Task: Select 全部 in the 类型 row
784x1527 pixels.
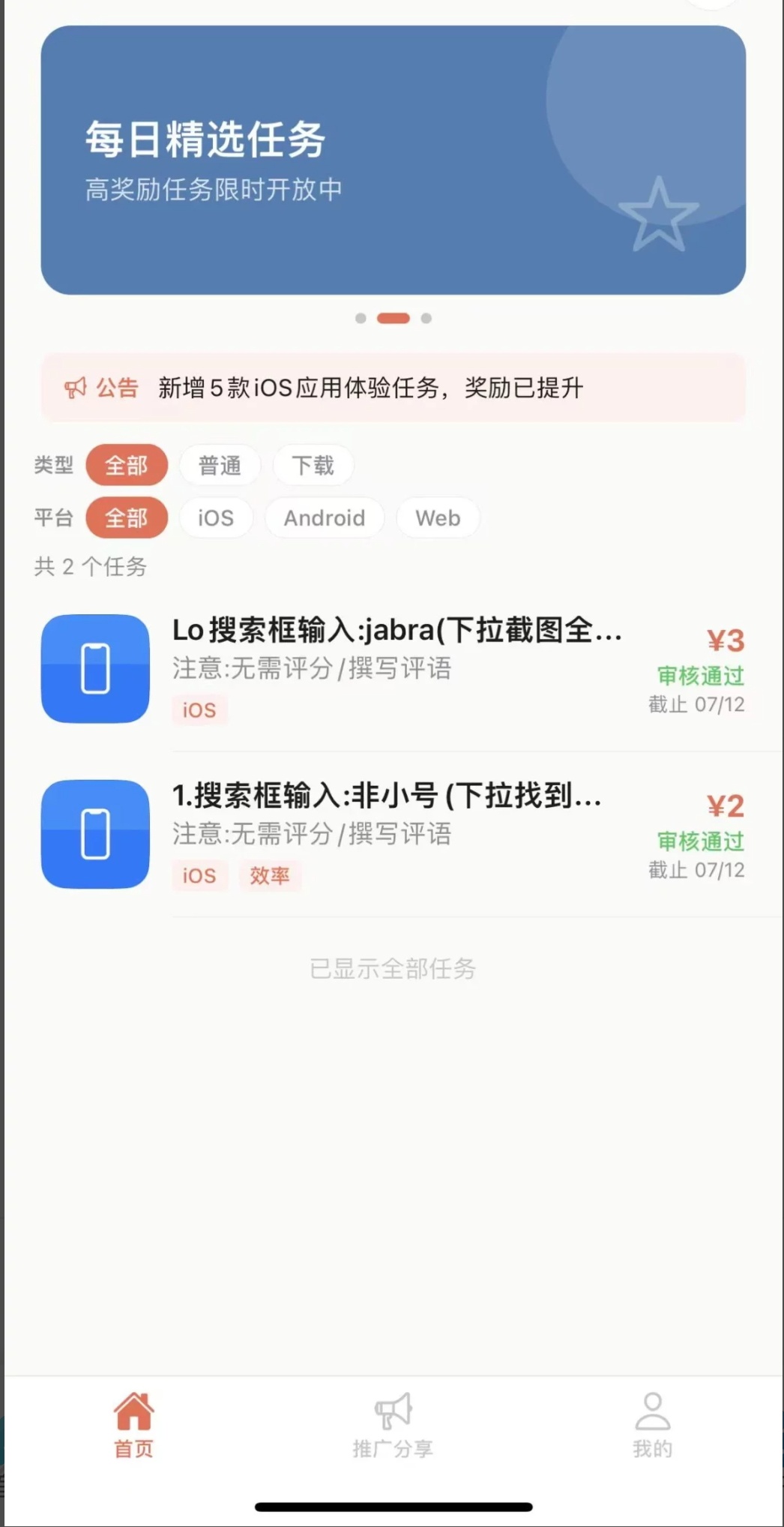Action: coord(127,465)
